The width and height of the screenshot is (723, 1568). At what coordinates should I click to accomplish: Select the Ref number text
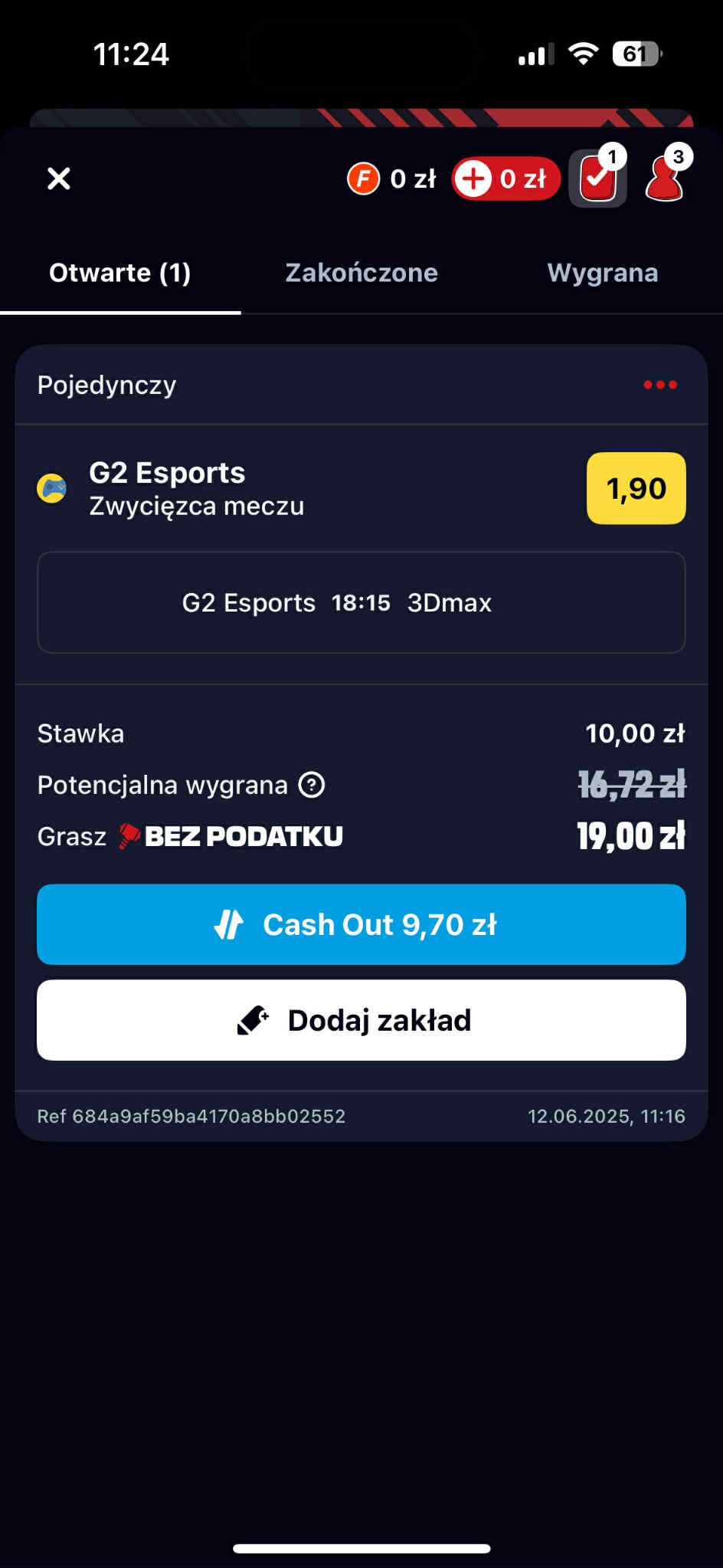[x=191, y=1116]
